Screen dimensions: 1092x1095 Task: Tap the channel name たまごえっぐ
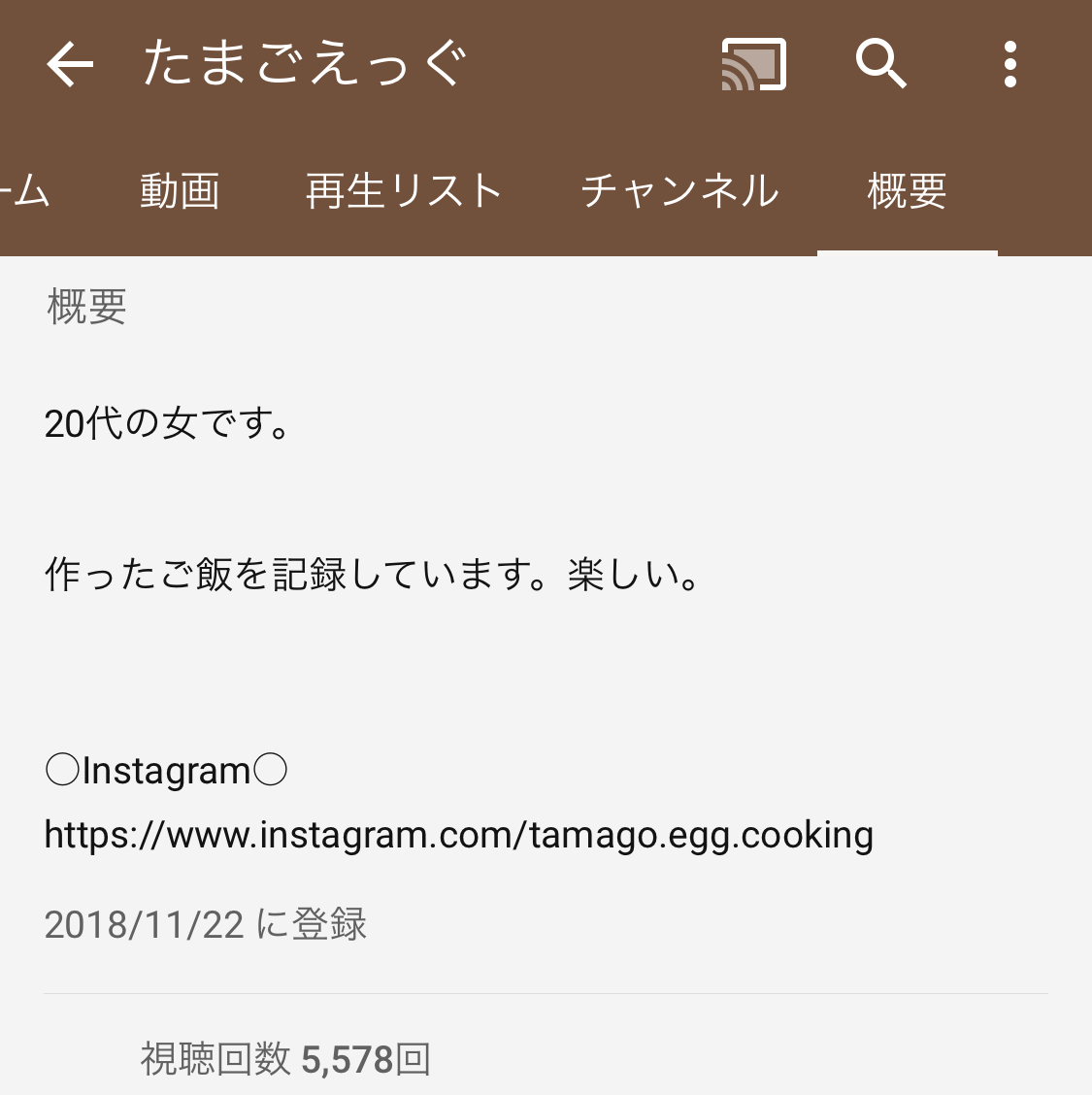tap(301, 64)
